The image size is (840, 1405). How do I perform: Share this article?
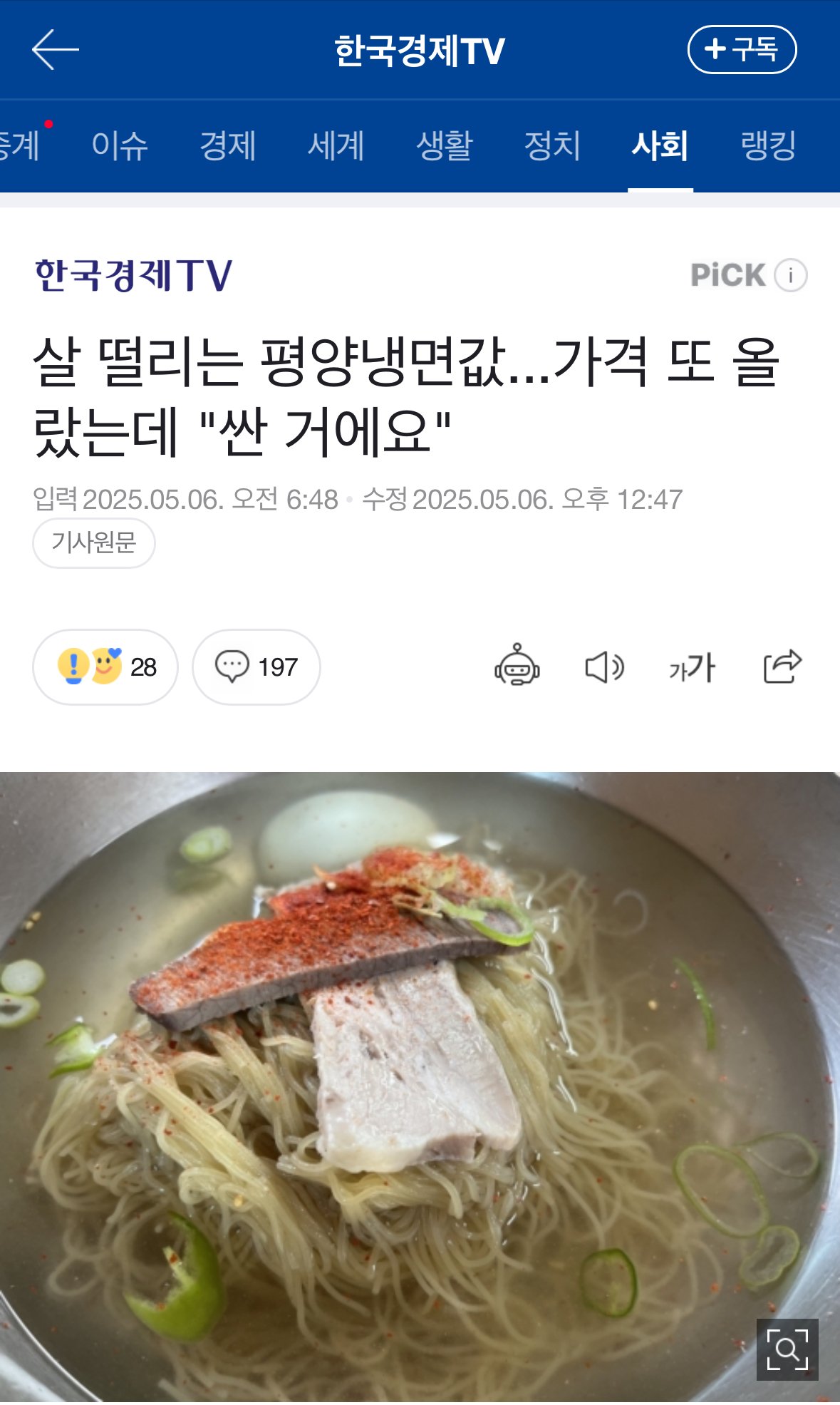pos(782,666)
